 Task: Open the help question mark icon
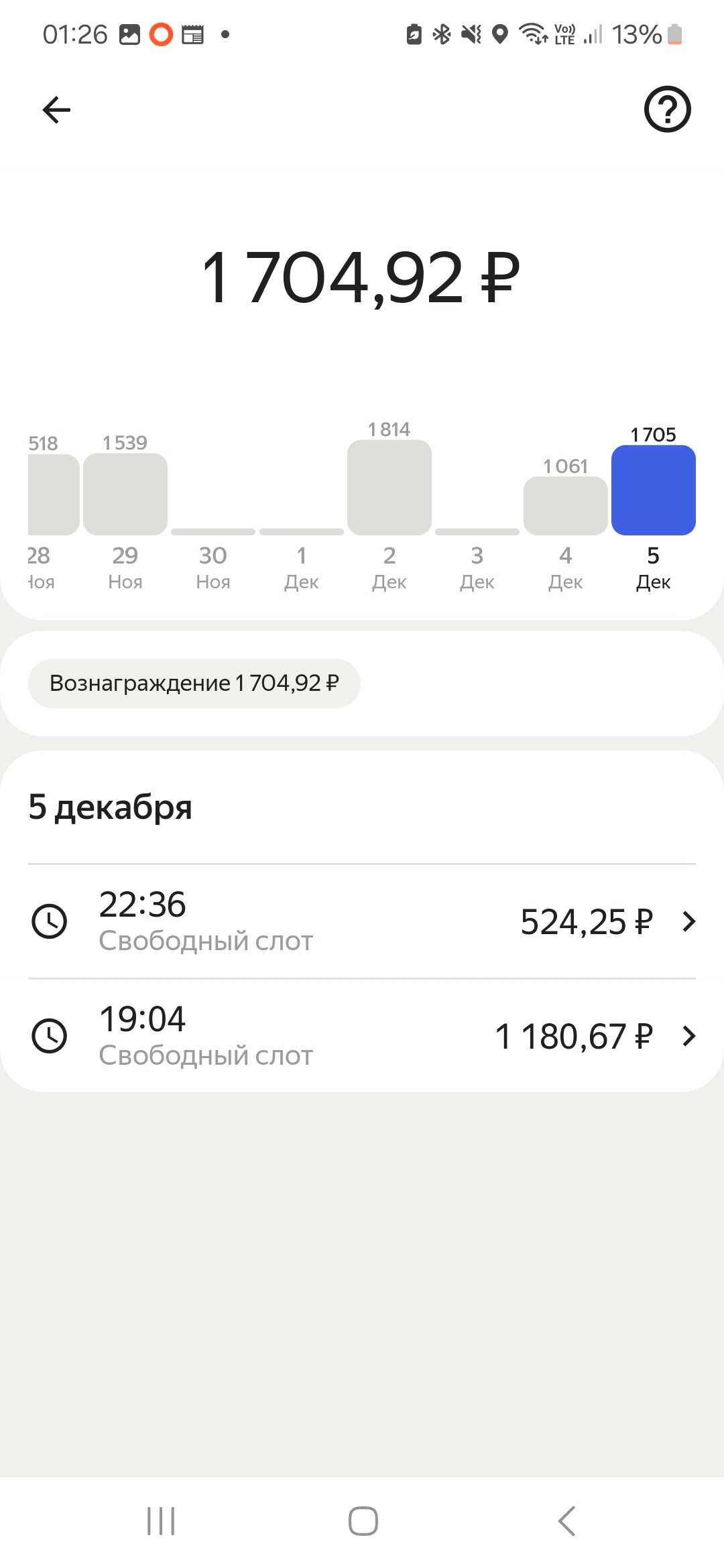click(x=667, y=109)
